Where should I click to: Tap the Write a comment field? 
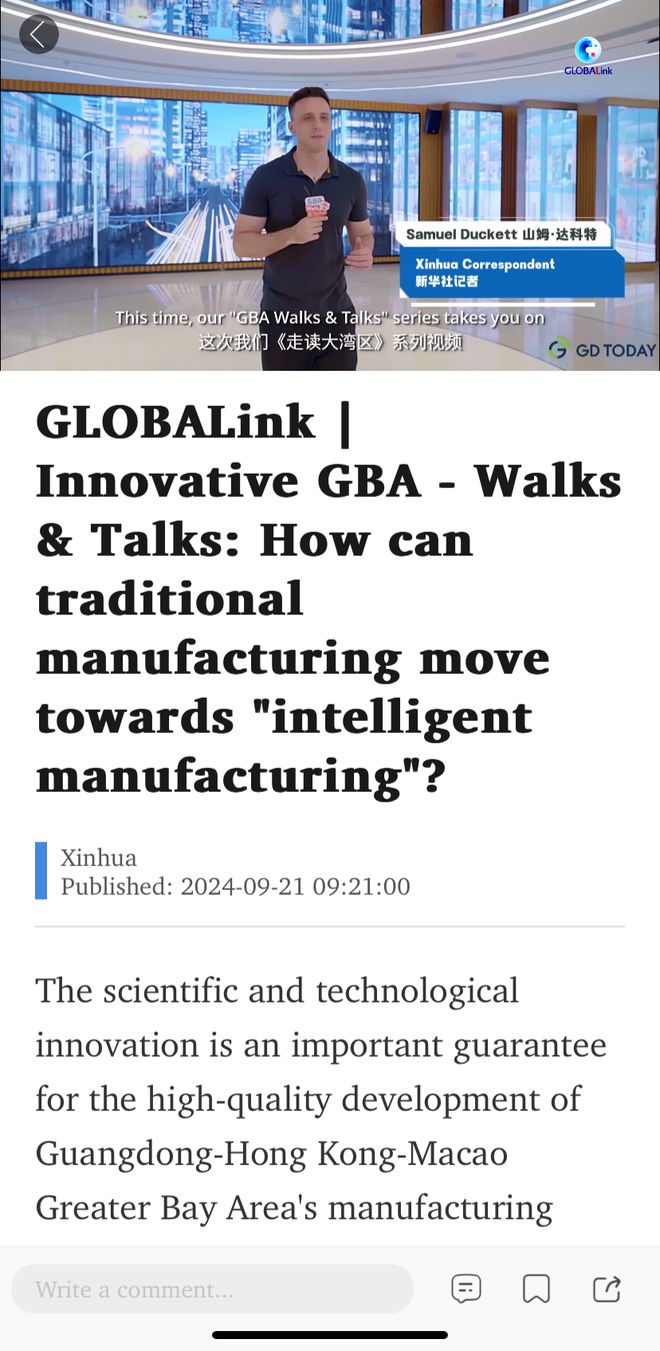tap(212, 1289)
